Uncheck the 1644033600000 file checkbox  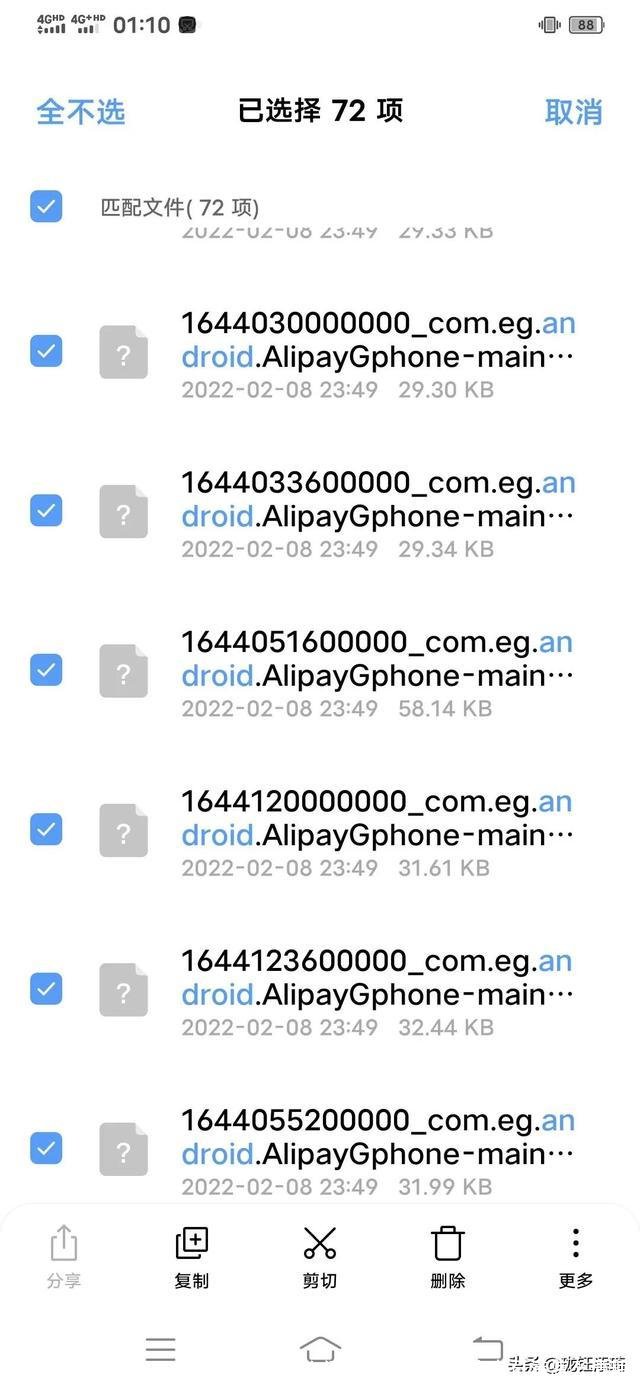(46, 510)
